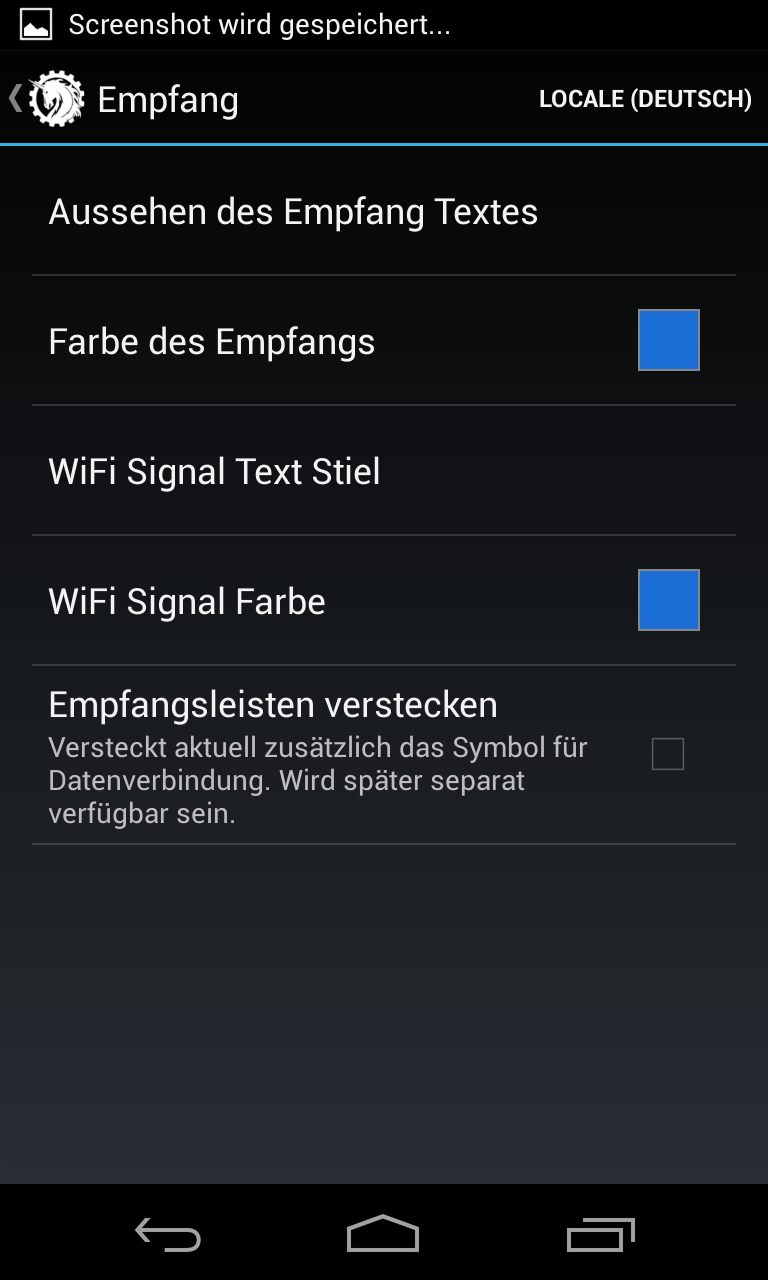Go to the home screen

click(x=383, y=1234)
